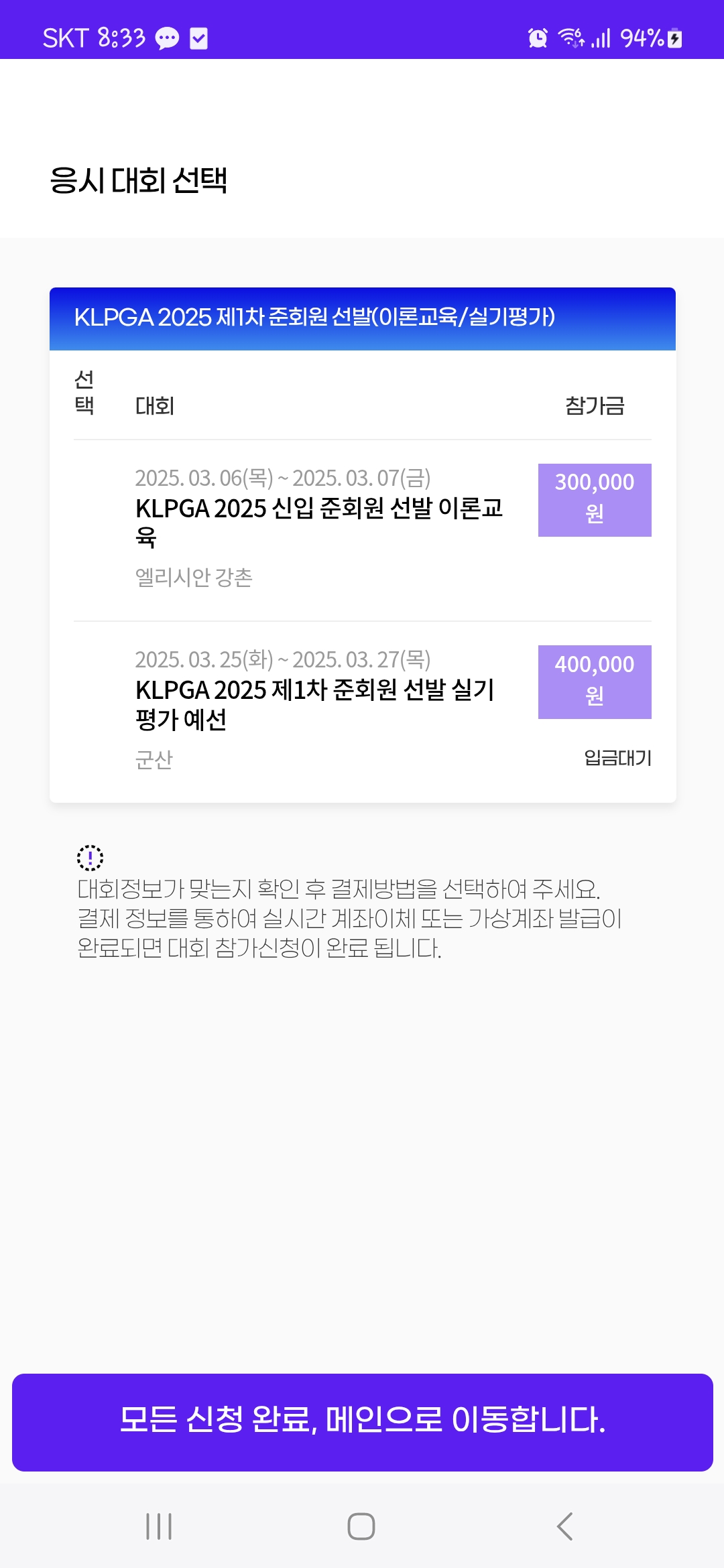The image size is (724, 1568).
Task: Open recent apps from the navigation bar
Action: 159,1526
